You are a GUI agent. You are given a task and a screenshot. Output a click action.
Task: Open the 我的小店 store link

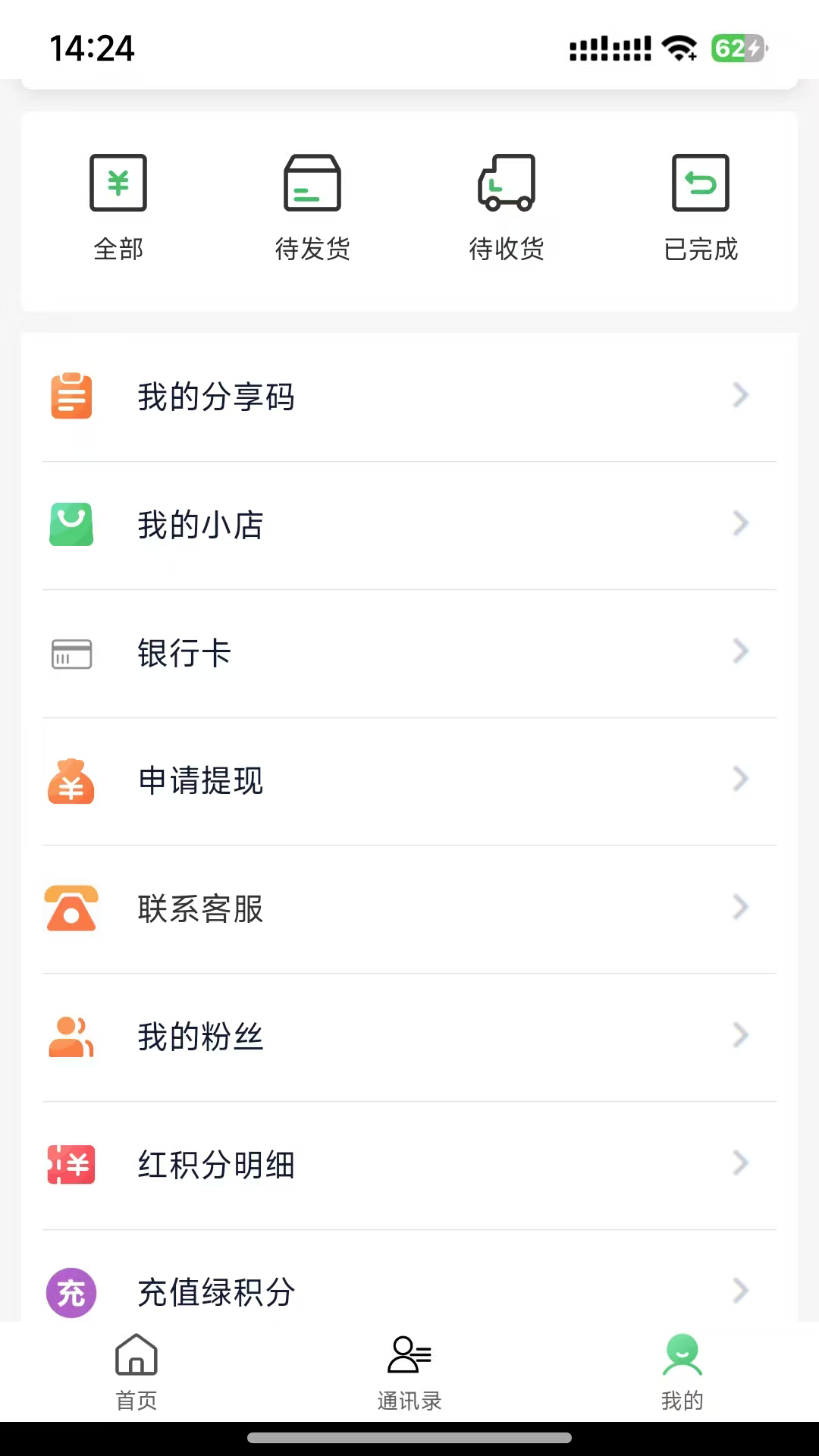tap(199, 526)
